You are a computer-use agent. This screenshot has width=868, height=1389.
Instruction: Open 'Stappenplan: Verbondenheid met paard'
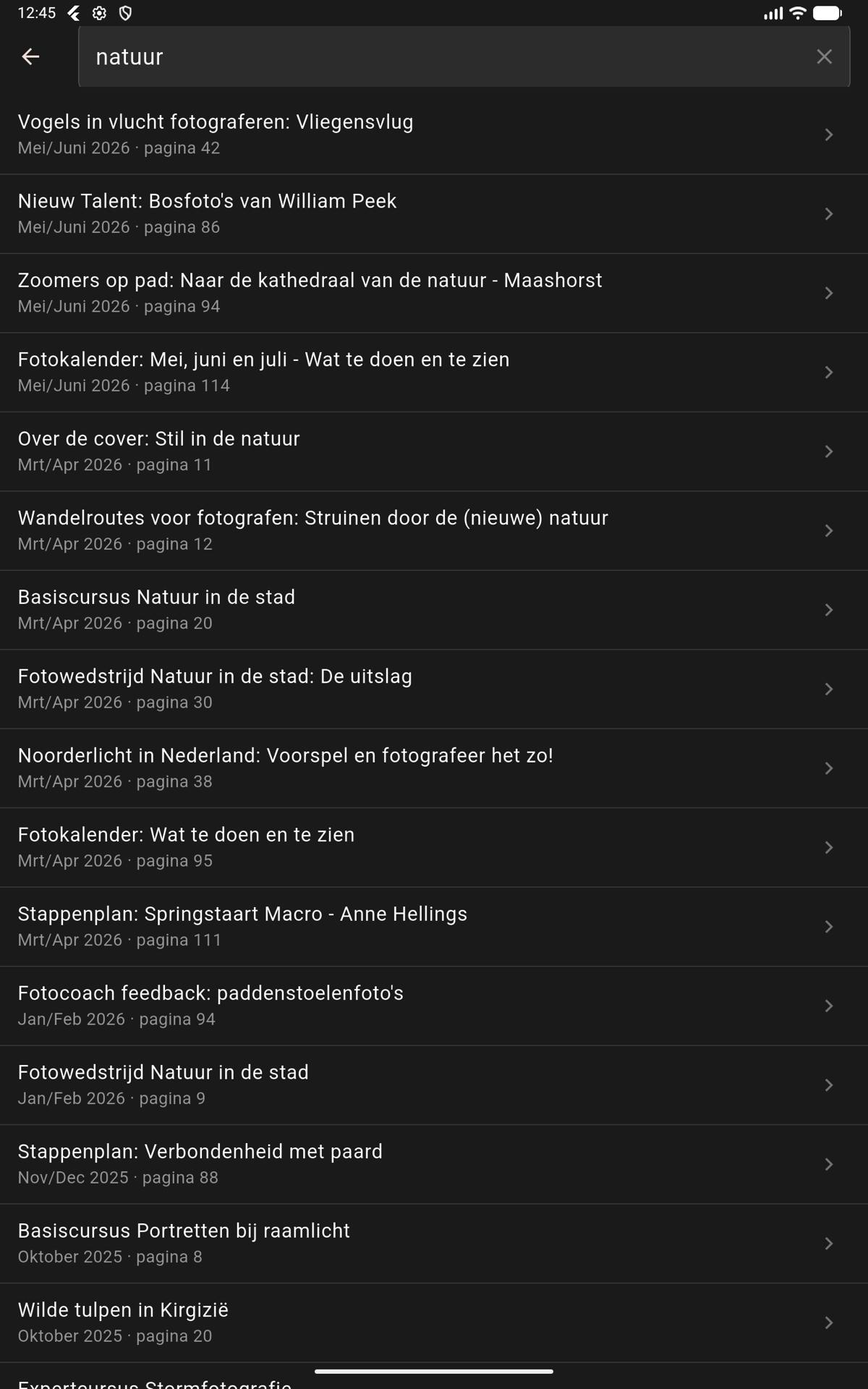coord(434,1165)
